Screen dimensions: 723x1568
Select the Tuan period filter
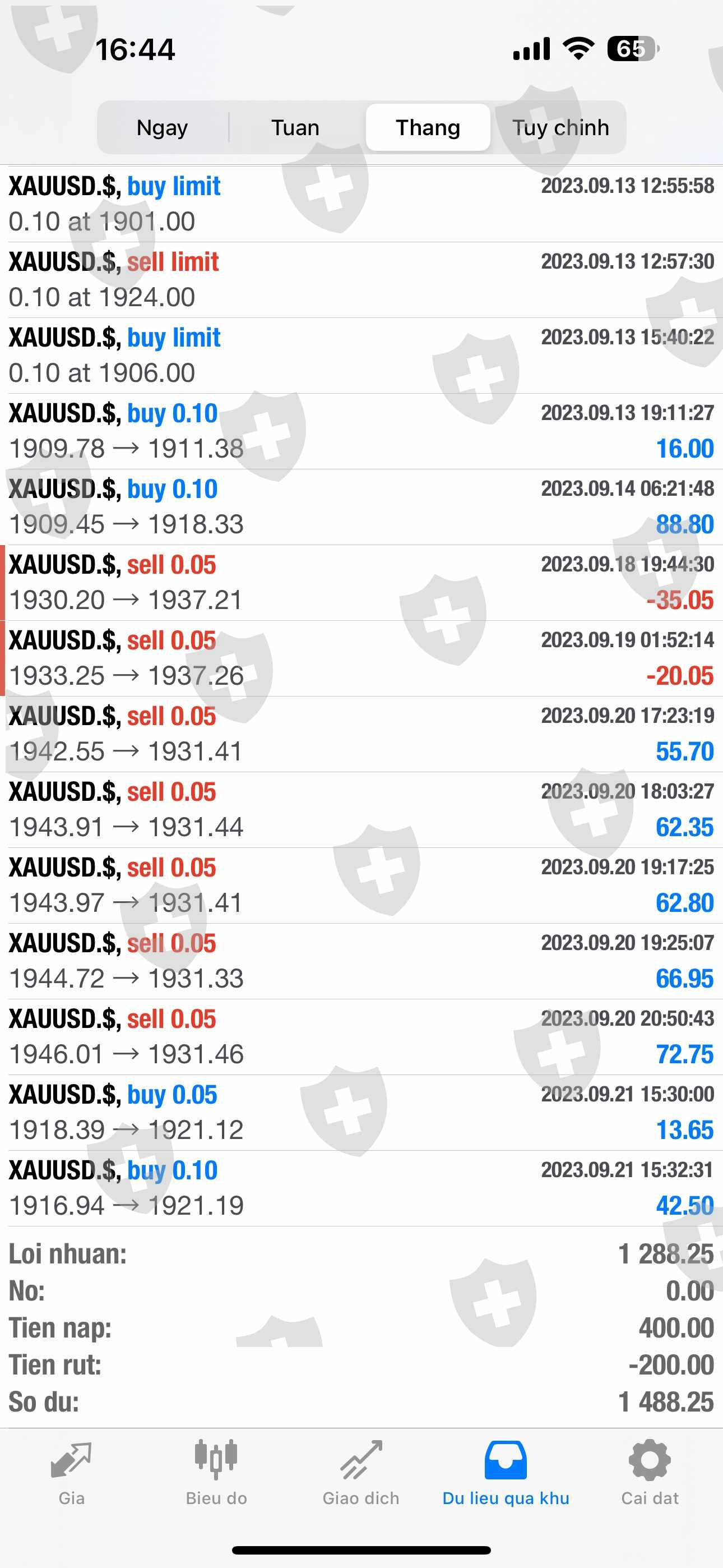pyautogui.click(x=295, y=127)
